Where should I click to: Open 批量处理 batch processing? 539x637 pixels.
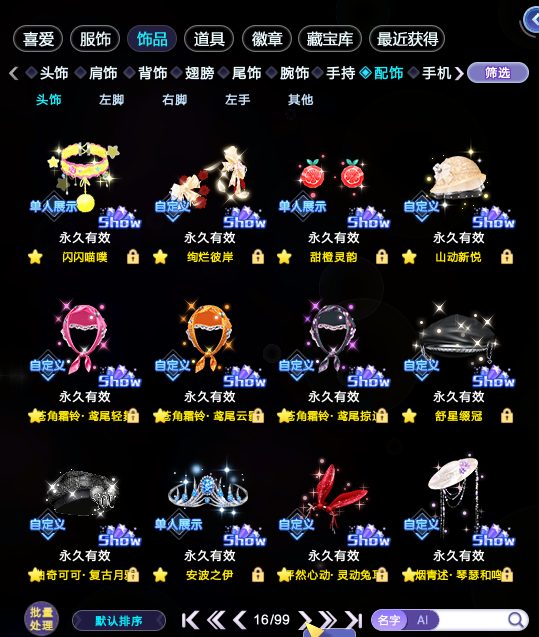click(41, 619)
